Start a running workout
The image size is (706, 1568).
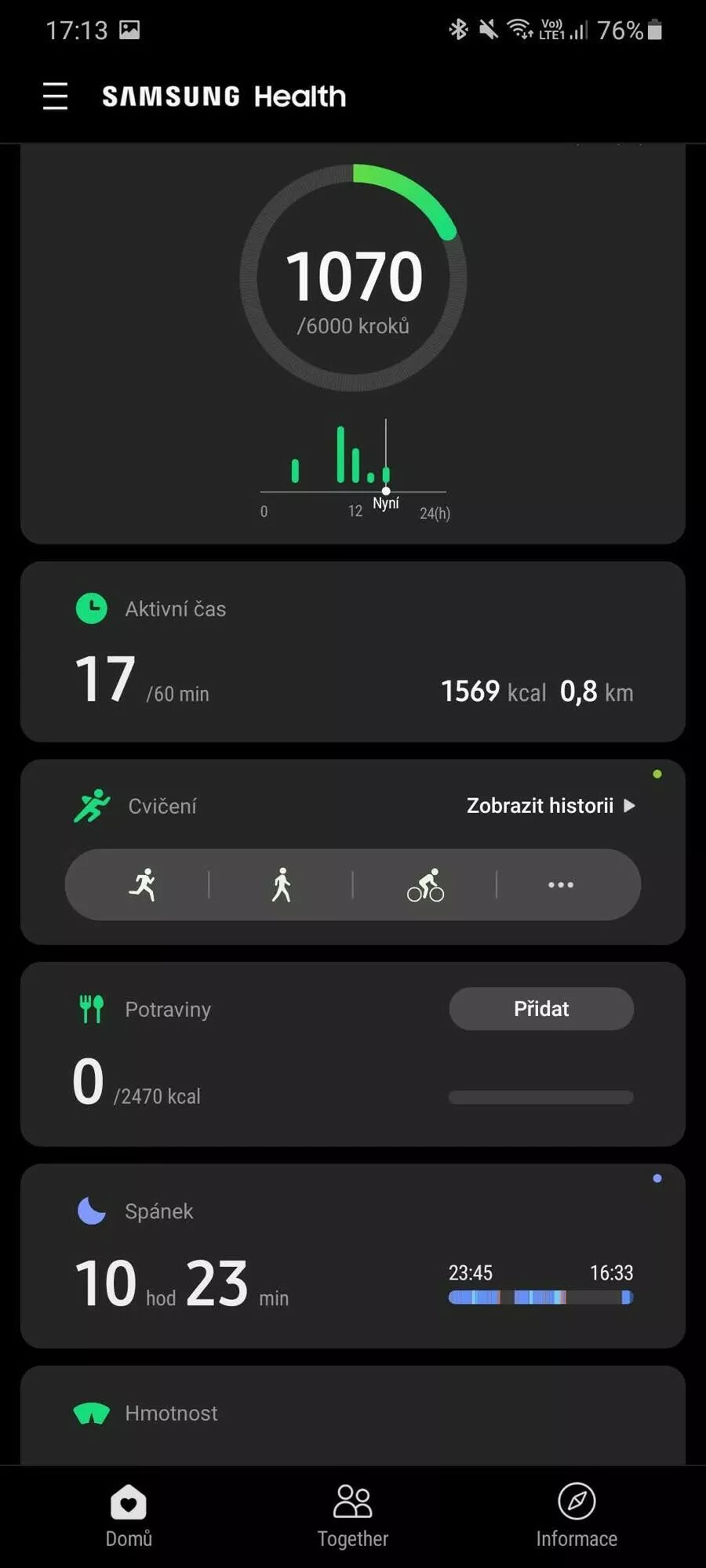pyautogui.click(x=143, y=885)
